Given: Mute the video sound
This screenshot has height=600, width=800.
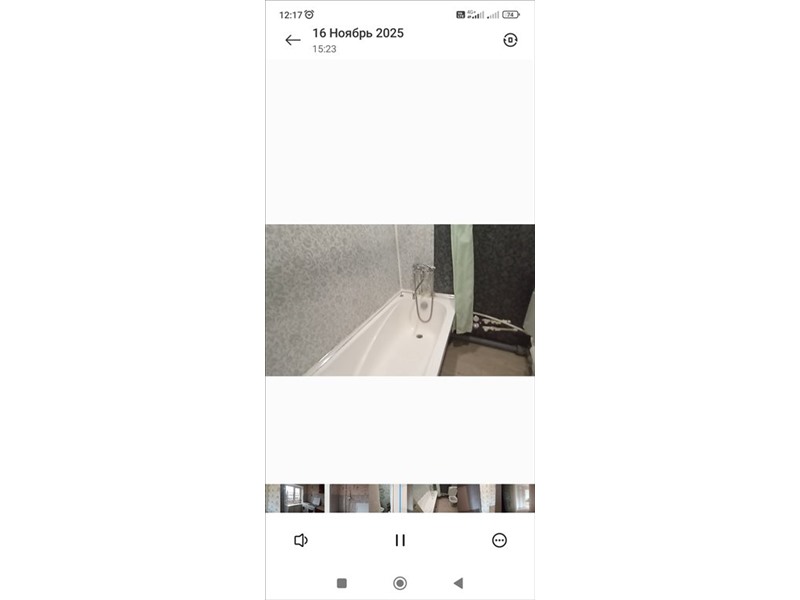Looking at the screenshot, I should click(300, 540).
